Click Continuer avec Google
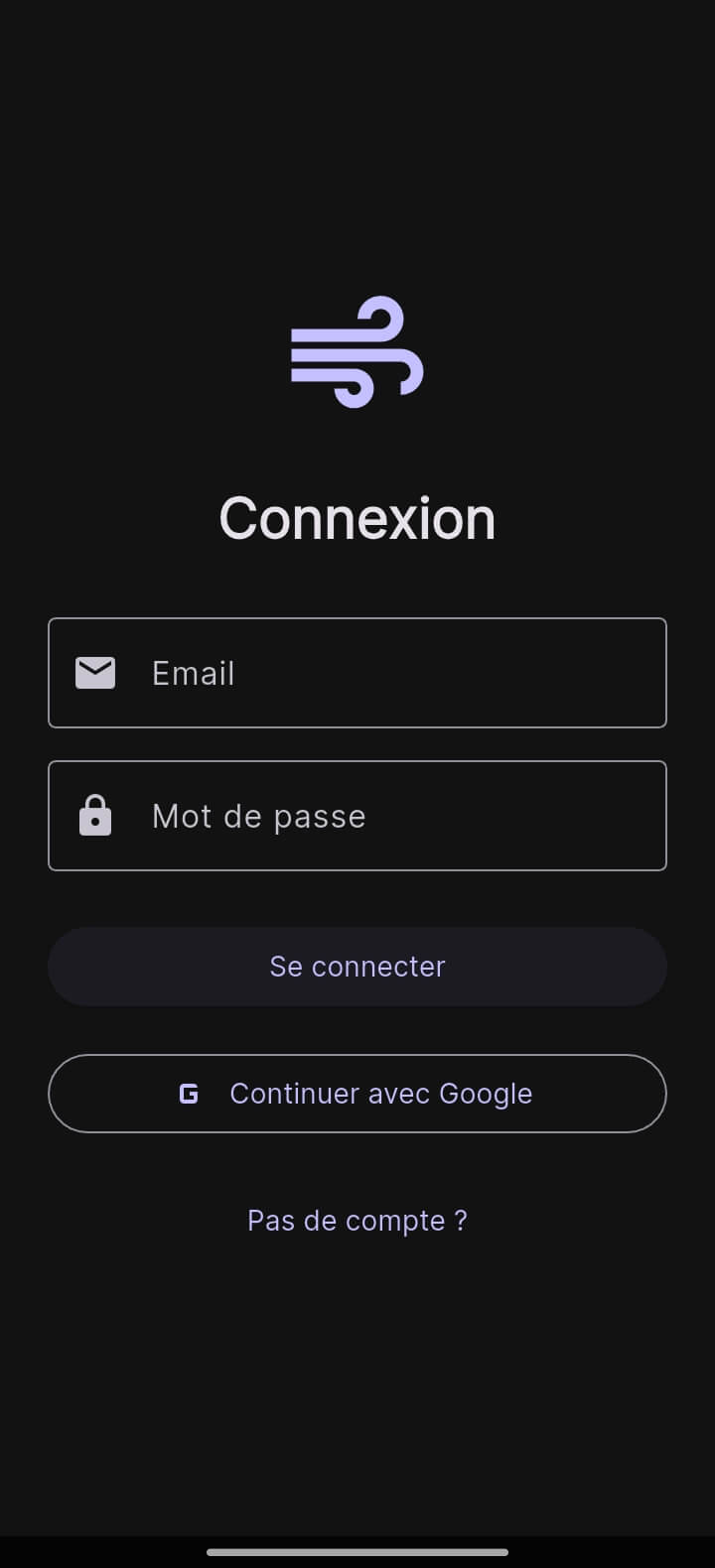Screen dimensions: 715x1568 [357, 1093]
